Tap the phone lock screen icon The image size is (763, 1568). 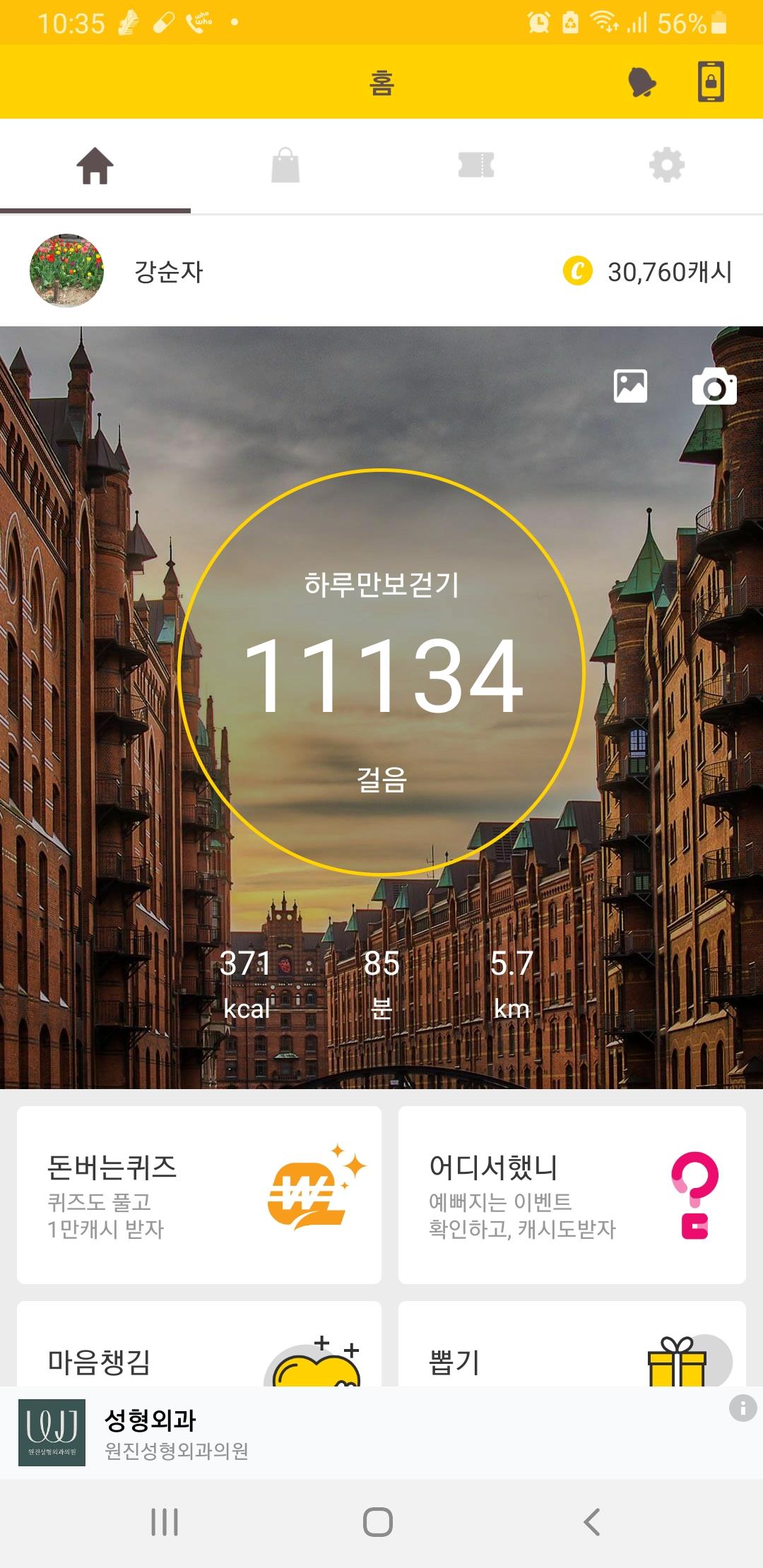click(x=711, y=82)
